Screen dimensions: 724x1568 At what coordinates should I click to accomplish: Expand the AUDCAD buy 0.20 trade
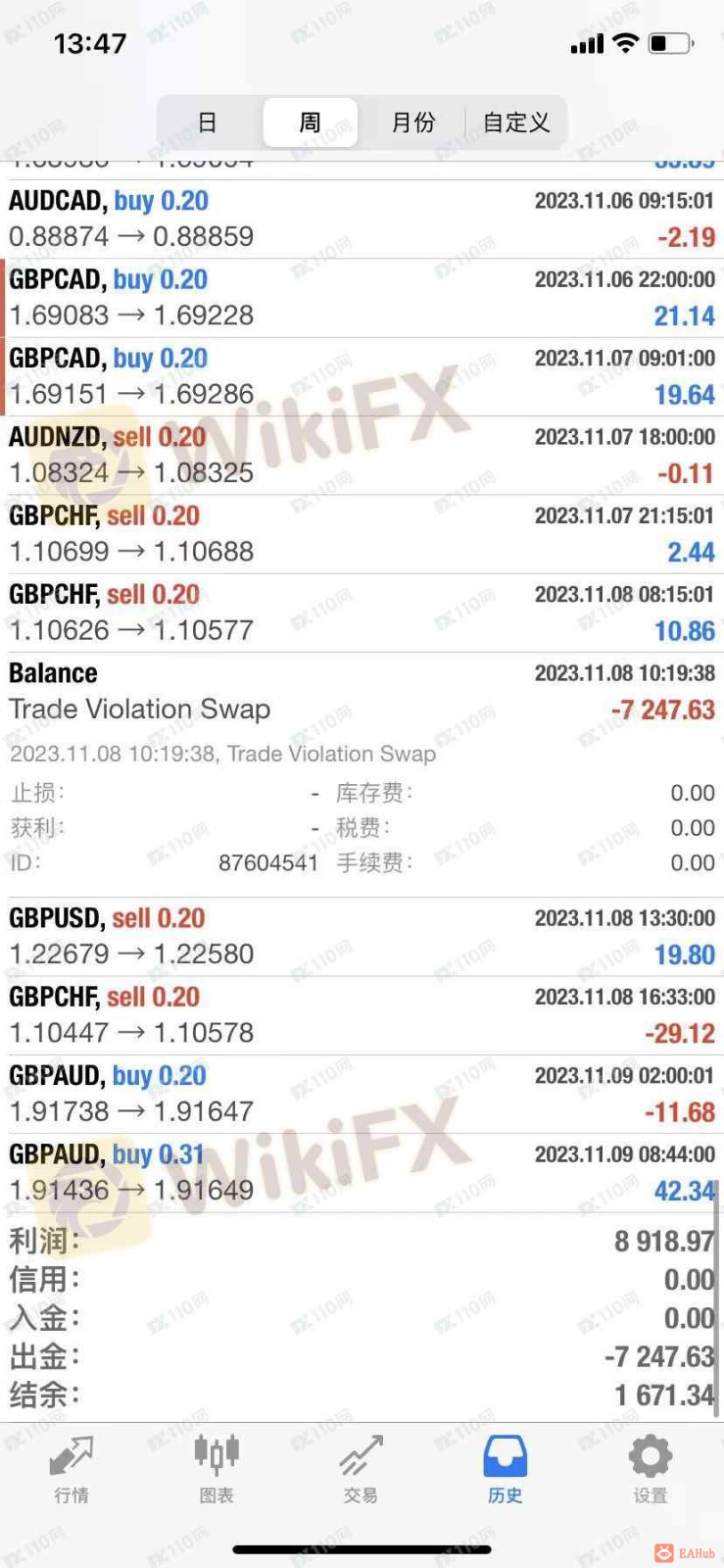[x=362, y=219]
